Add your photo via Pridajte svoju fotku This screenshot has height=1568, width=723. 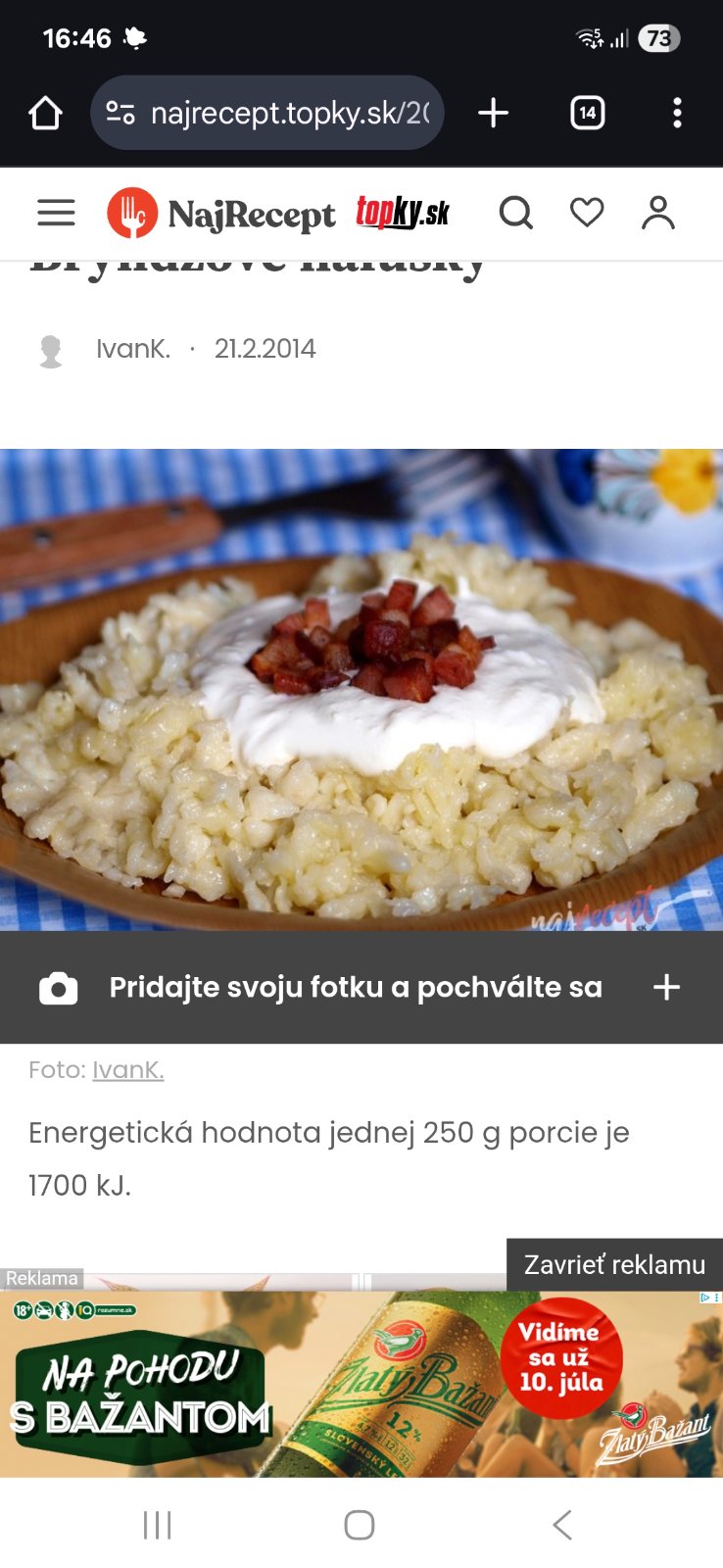pyautogui.click(x=357, y=987)
